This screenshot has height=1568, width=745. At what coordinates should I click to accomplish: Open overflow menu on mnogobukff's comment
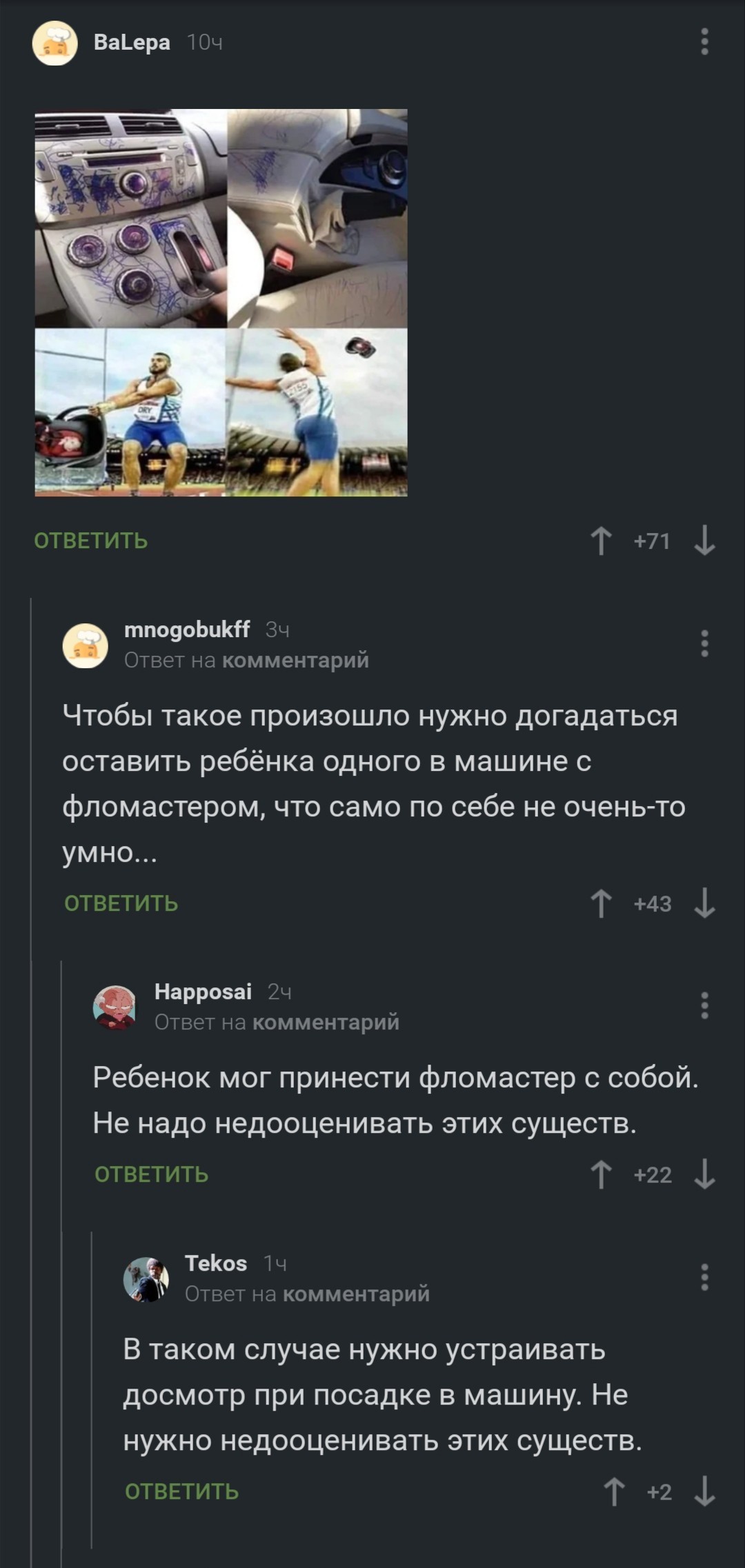[704, 643]
